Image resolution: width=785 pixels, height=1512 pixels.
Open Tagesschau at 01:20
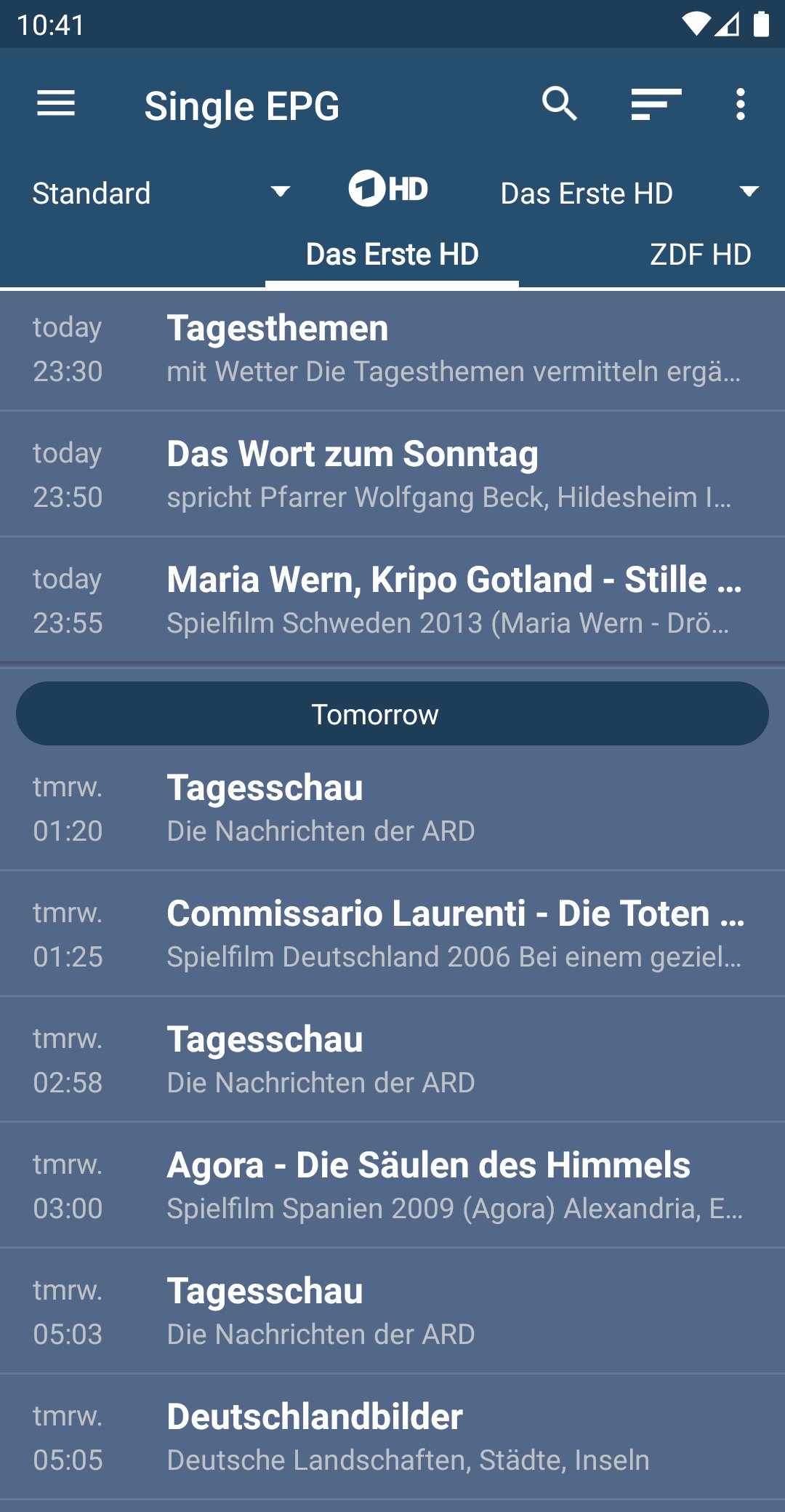tap(392, 809)
